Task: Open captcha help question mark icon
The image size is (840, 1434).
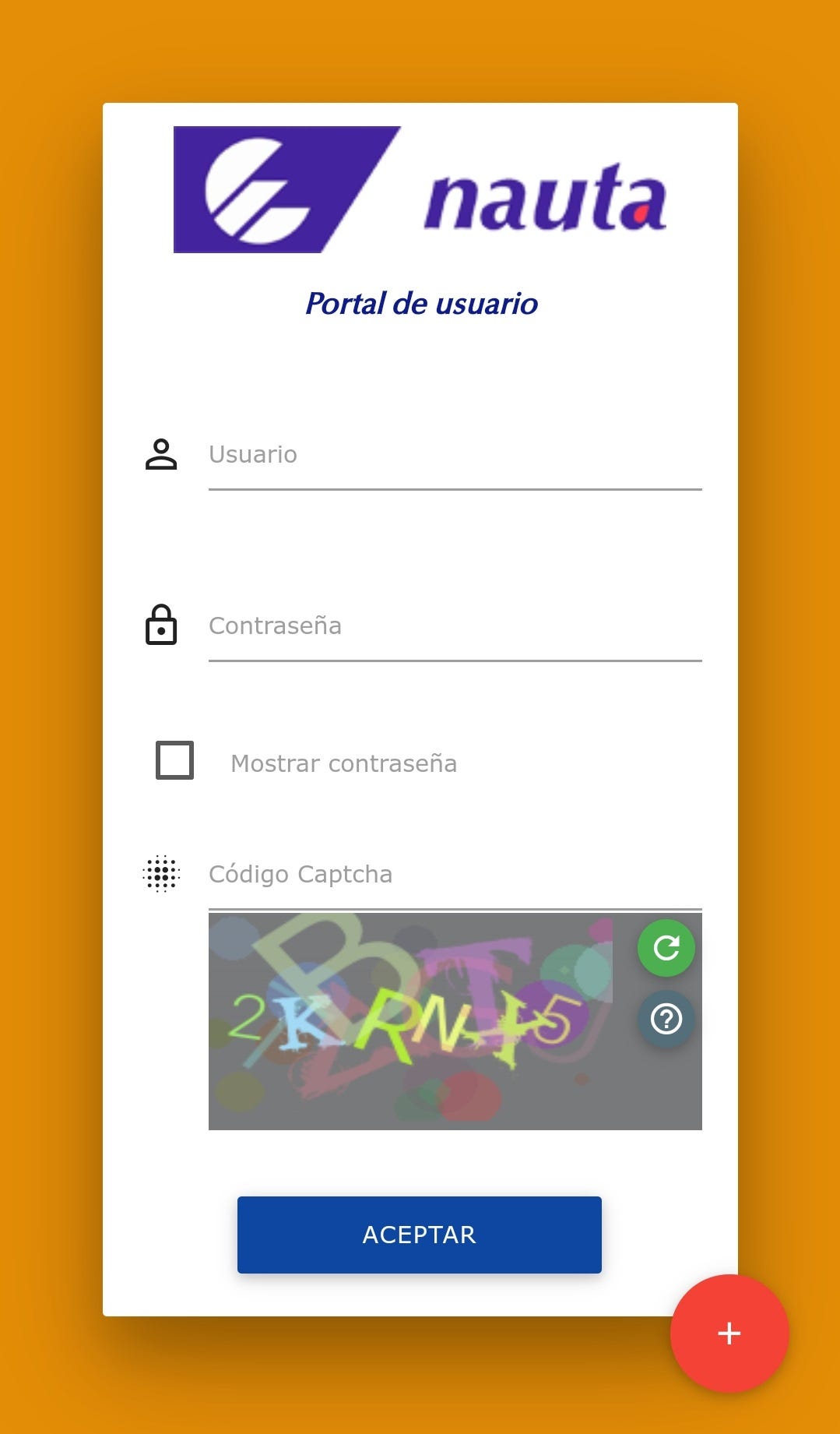Action: point(666,1019)
